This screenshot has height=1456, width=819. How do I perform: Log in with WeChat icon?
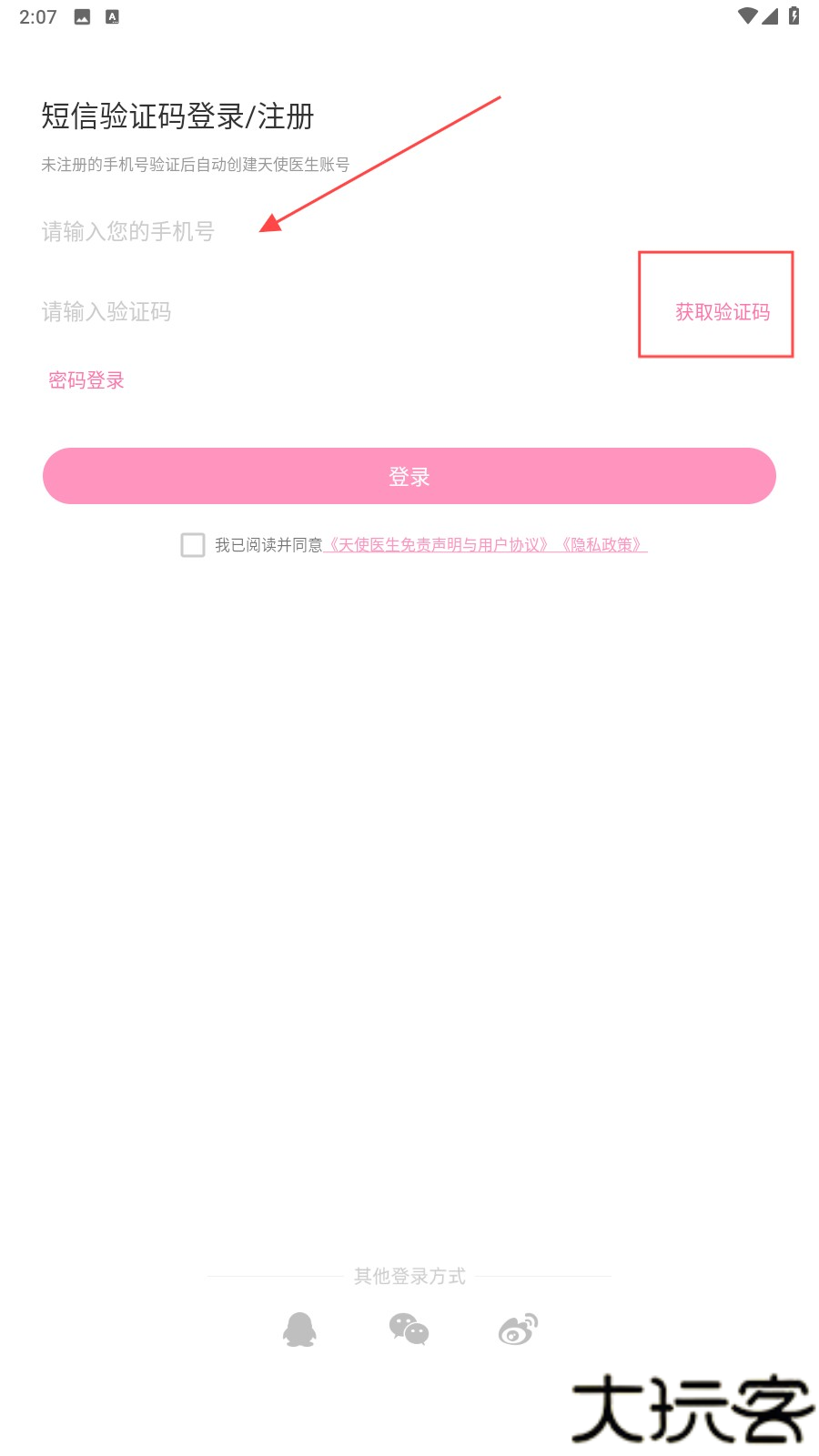(x=409, y=1330)
